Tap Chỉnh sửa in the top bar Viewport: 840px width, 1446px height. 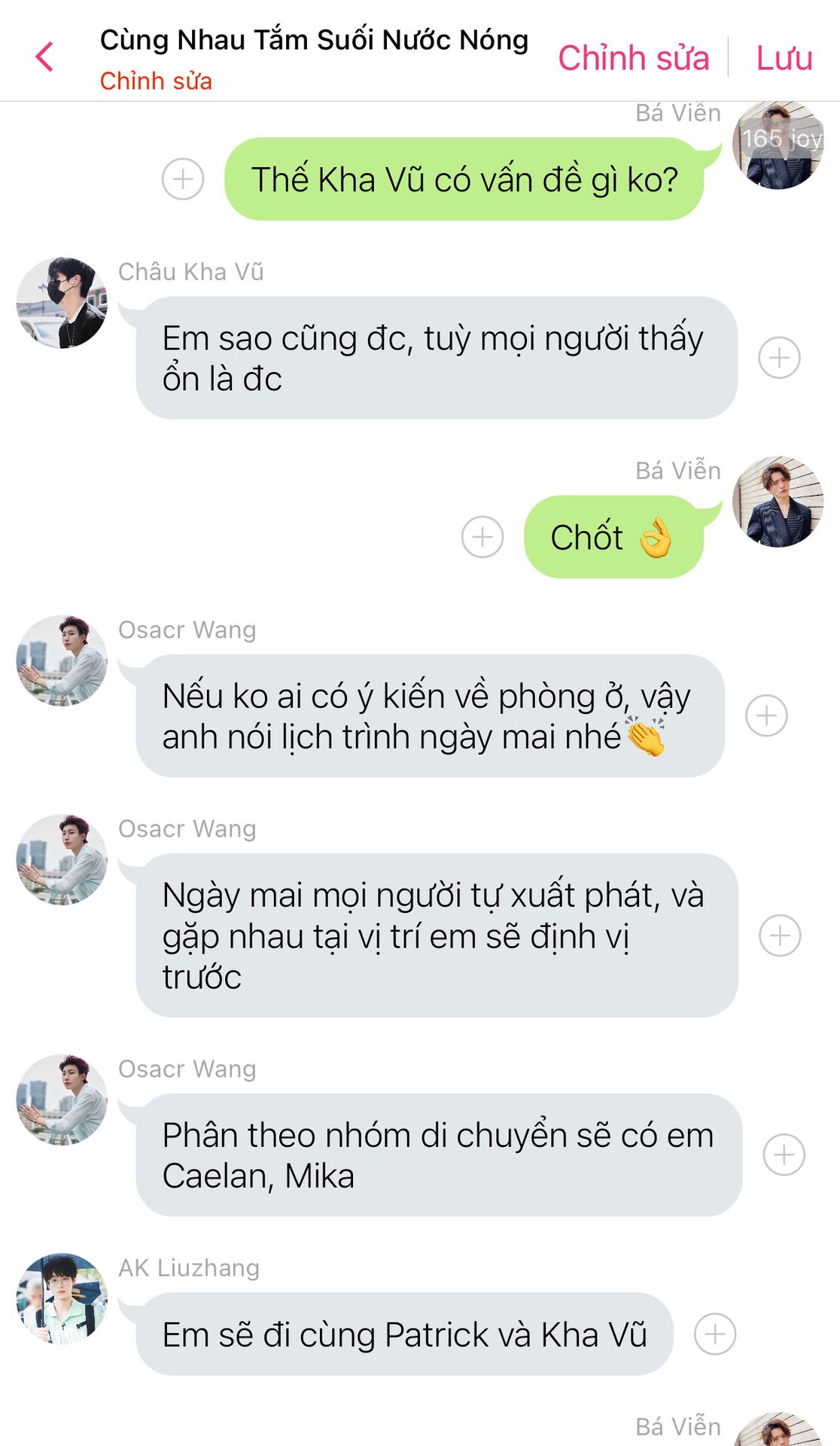[x=633, y=58]
